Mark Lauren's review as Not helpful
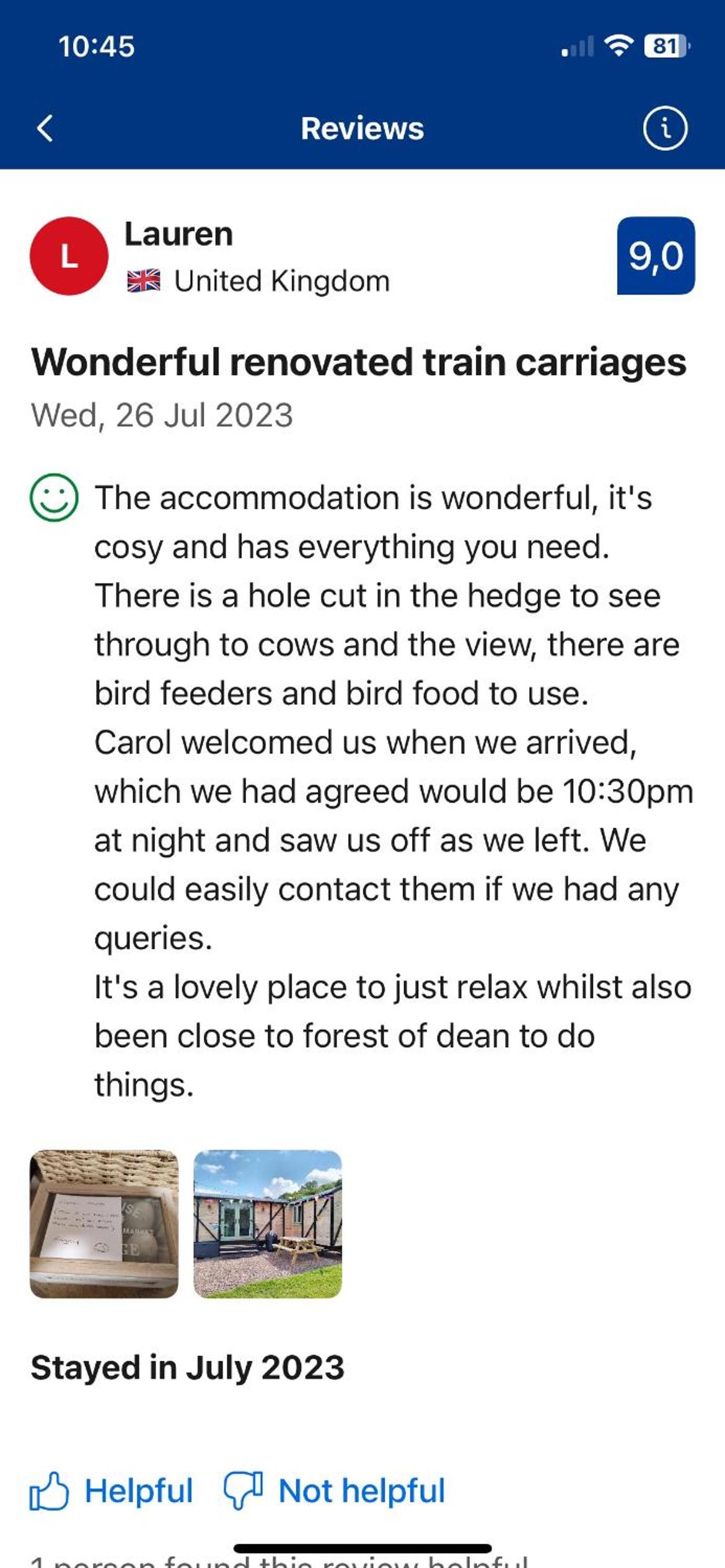 (335, 1491)
